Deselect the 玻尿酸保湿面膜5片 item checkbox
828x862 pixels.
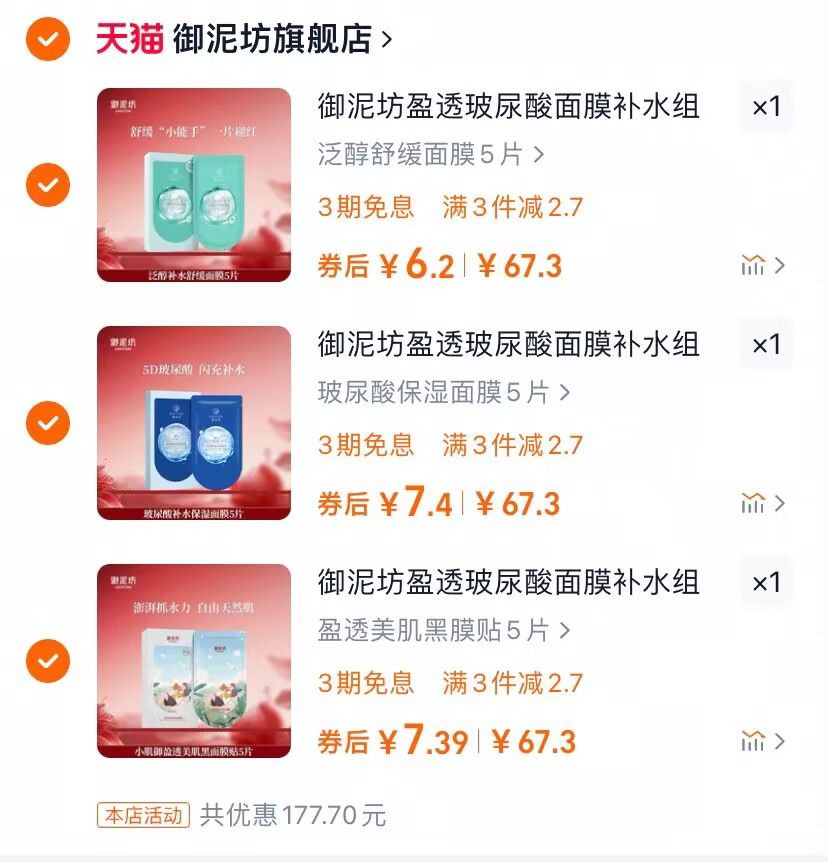(x=48, y=423)
